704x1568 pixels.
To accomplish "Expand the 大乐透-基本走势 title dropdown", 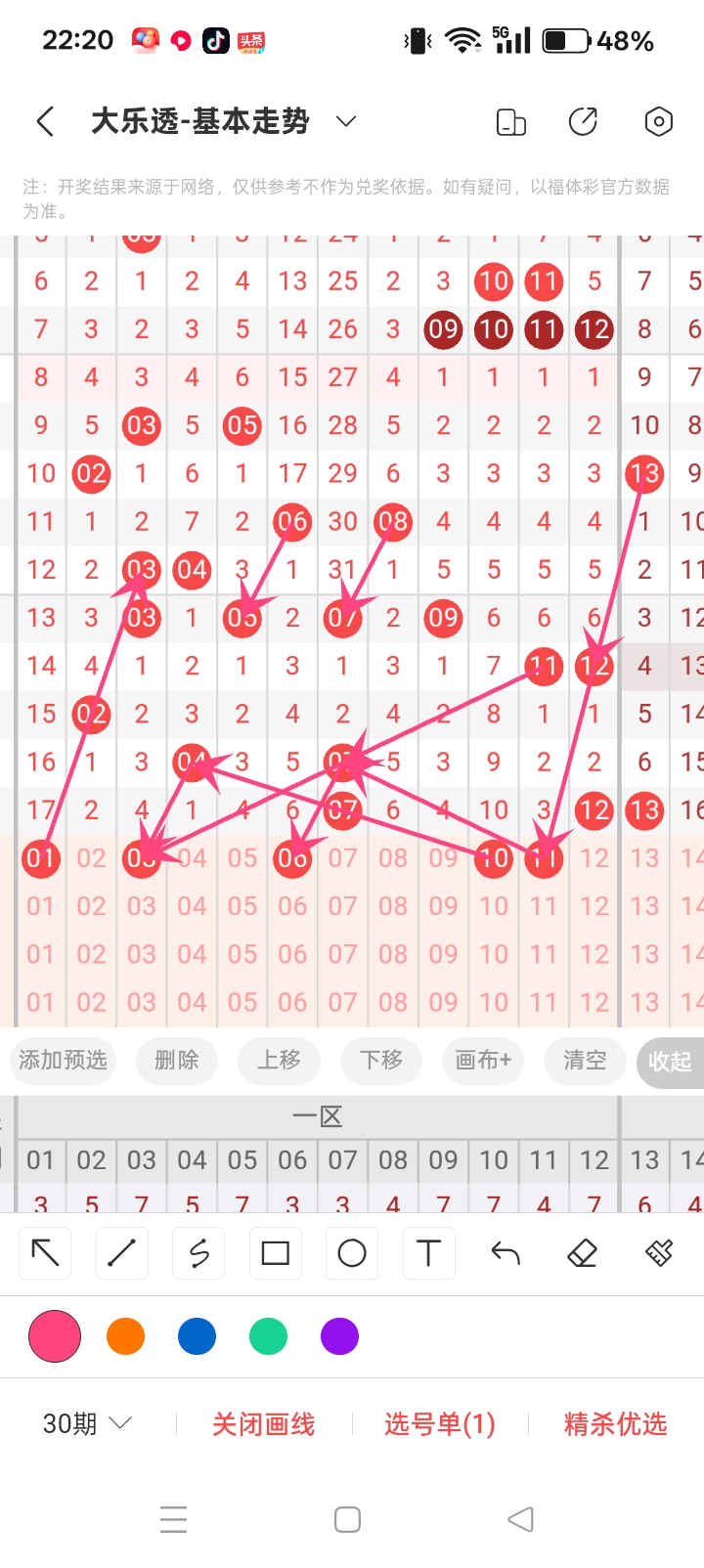I will click(344, 121).
